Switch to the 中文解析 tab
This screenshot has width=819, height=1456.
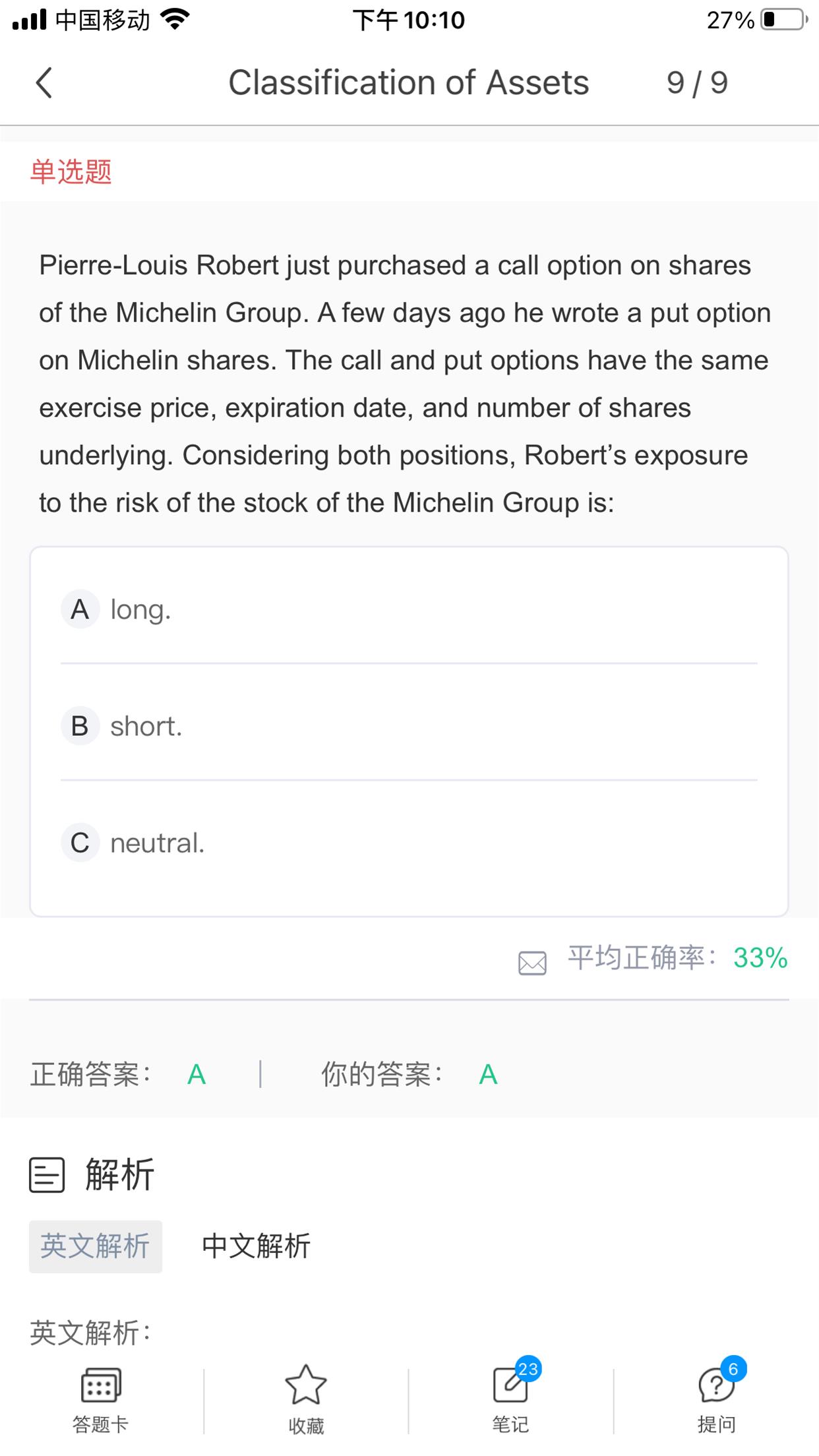click(x=256, y=1246)
